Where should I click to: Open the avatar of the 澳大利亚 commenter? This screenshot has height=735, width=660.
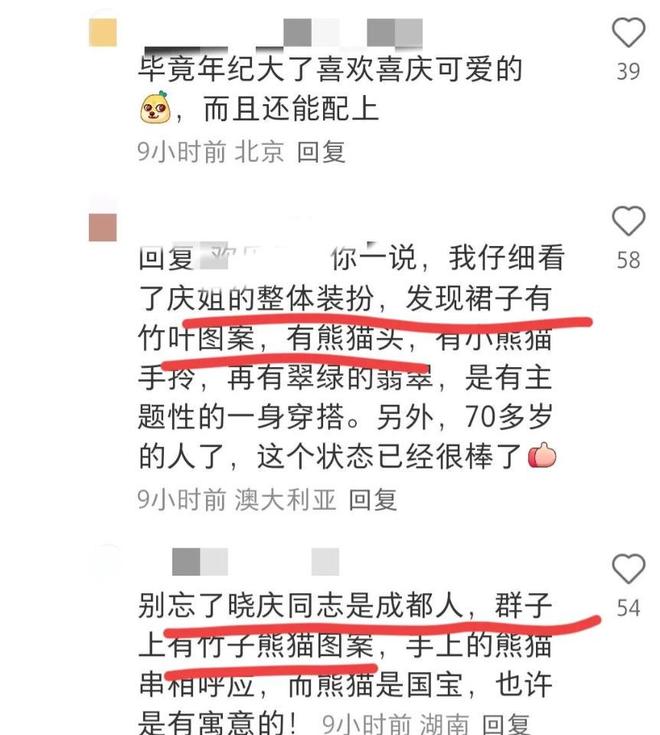click(x=103, y=226)
